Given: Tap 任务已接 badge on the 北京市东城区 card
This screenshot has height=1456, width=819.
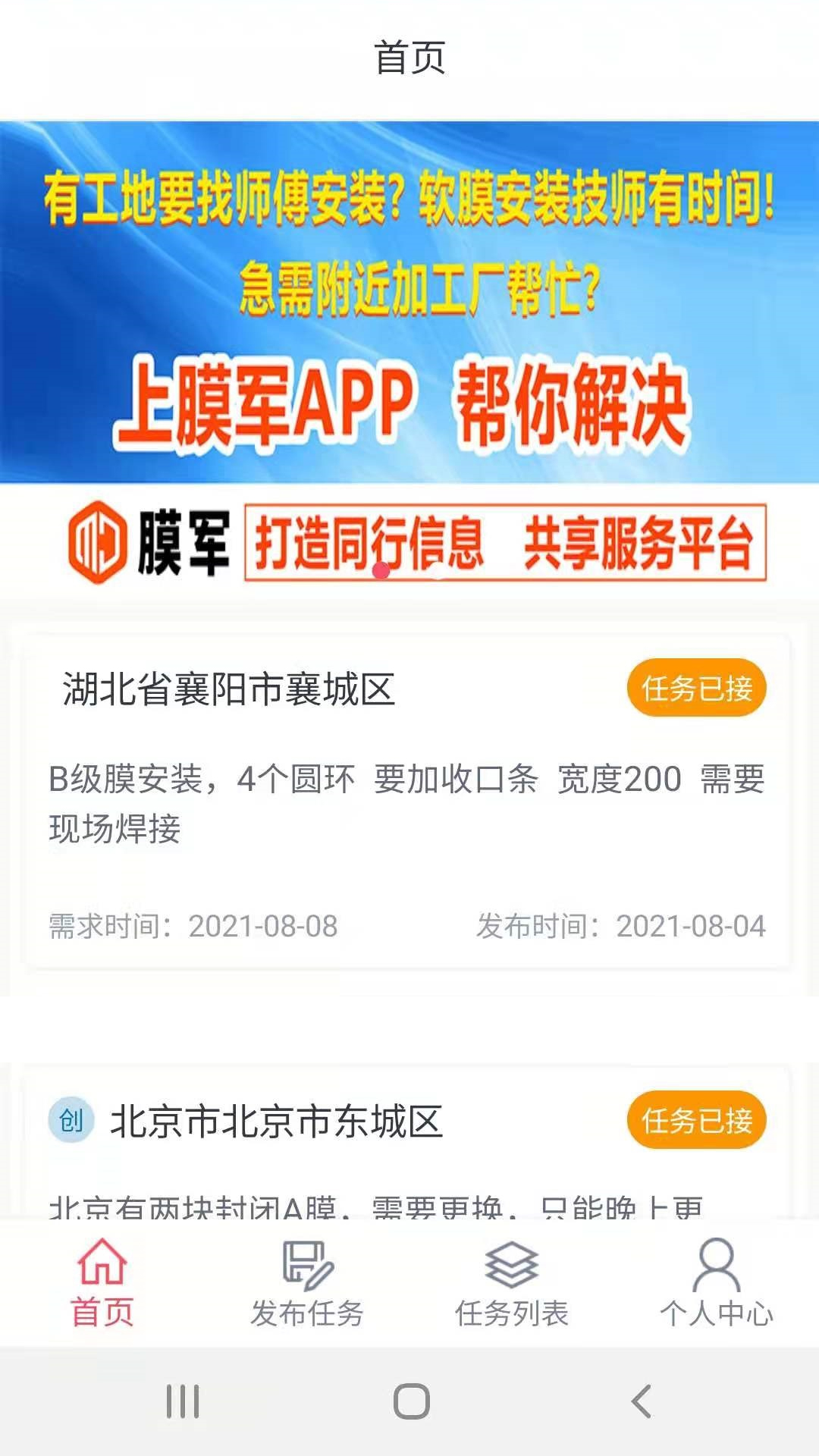Looking at the screenshot, I should tap(698, 1119).
